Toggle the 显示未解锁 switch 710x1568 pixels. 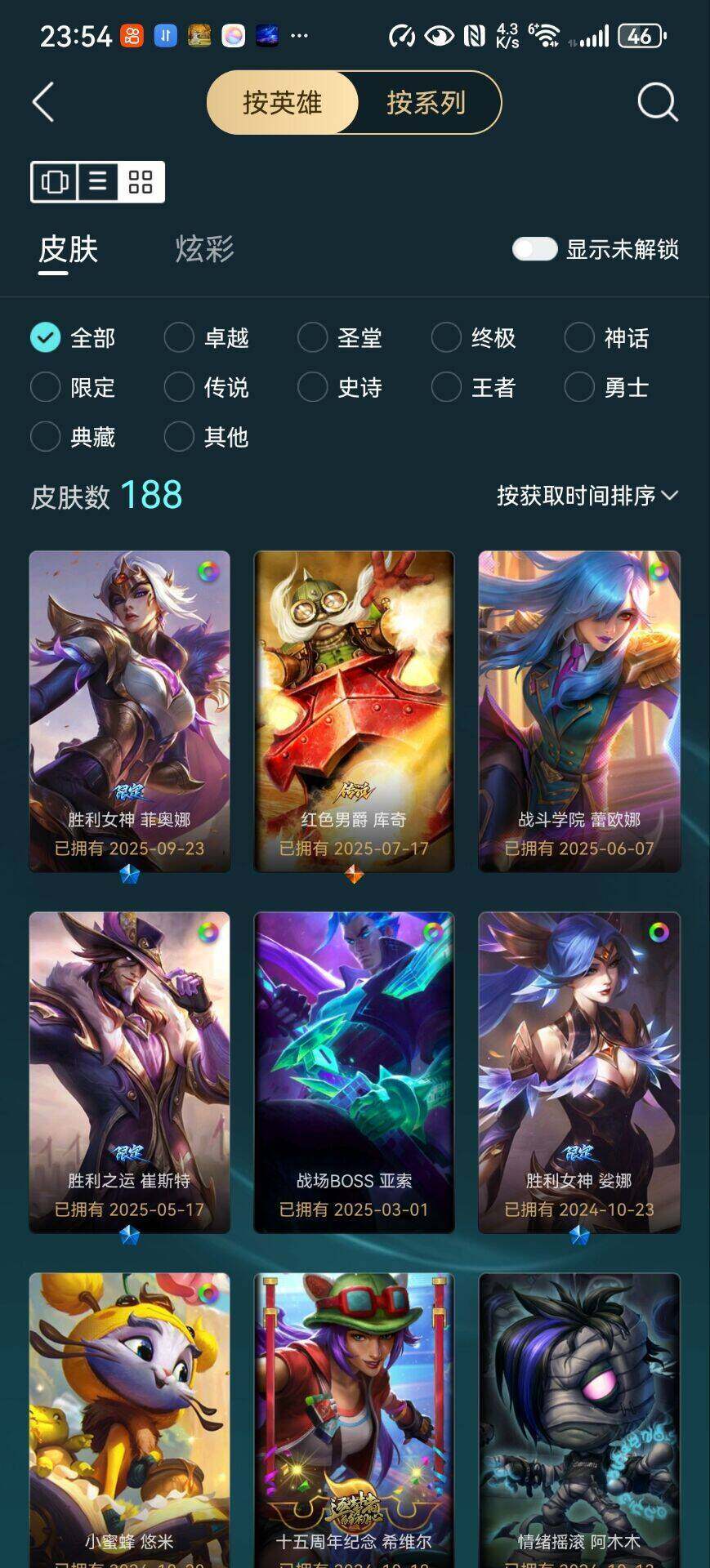(534, 249)
